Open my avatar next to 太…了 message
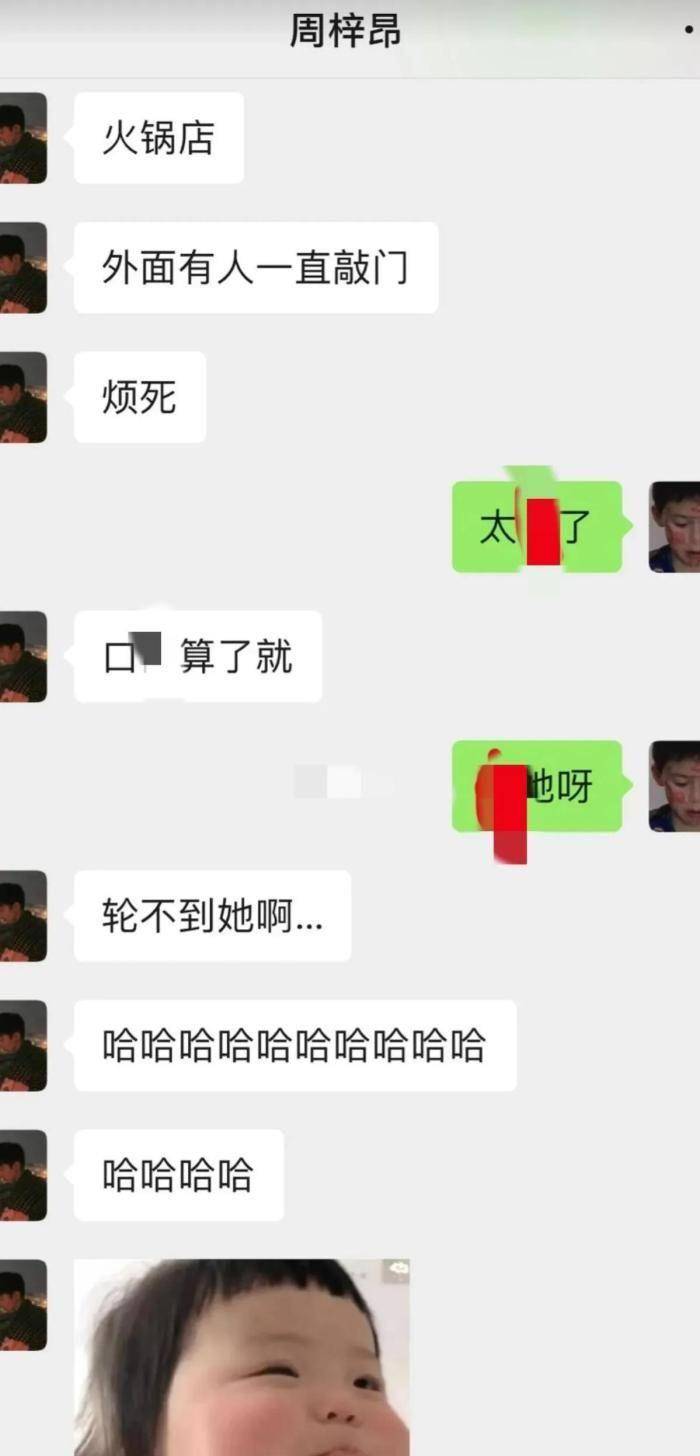 pos(675,527)
